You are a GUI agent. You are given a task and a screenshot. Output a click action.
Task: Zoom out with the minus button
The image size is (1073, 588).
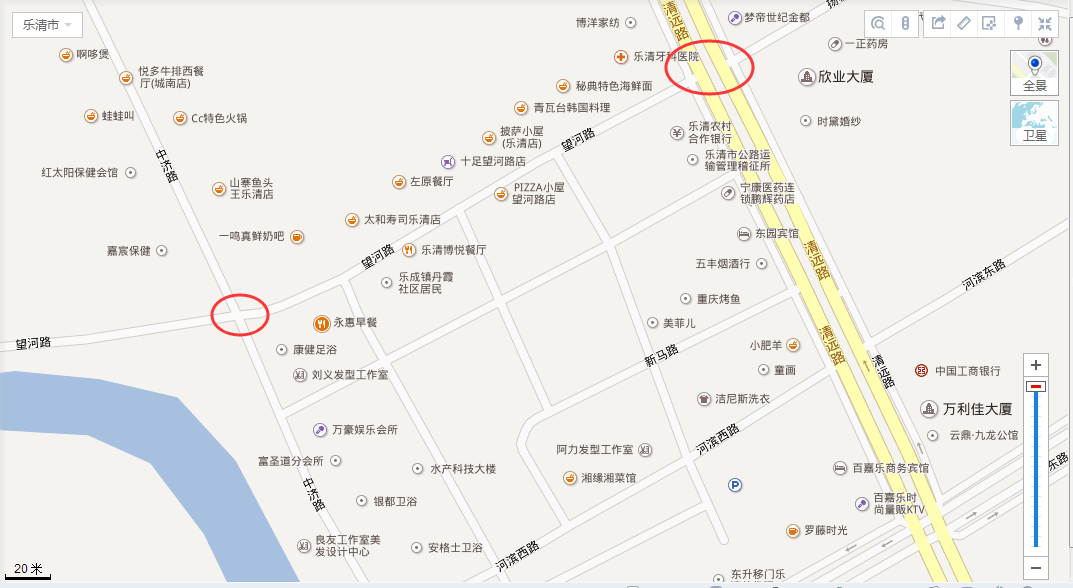click(1036, 567)
